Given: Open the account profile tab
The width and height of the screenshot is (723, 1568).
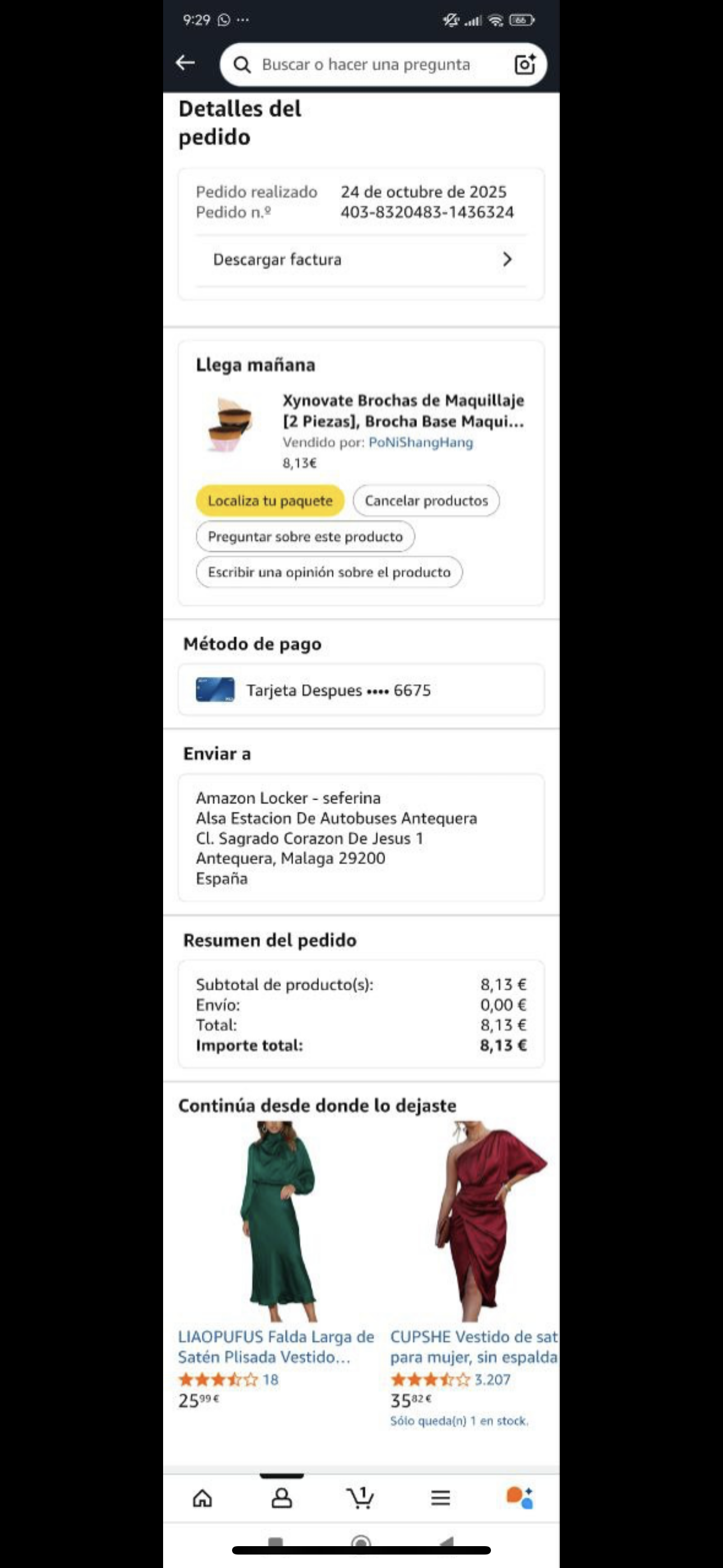Looking at the screenshot, I should point(282,1498).
